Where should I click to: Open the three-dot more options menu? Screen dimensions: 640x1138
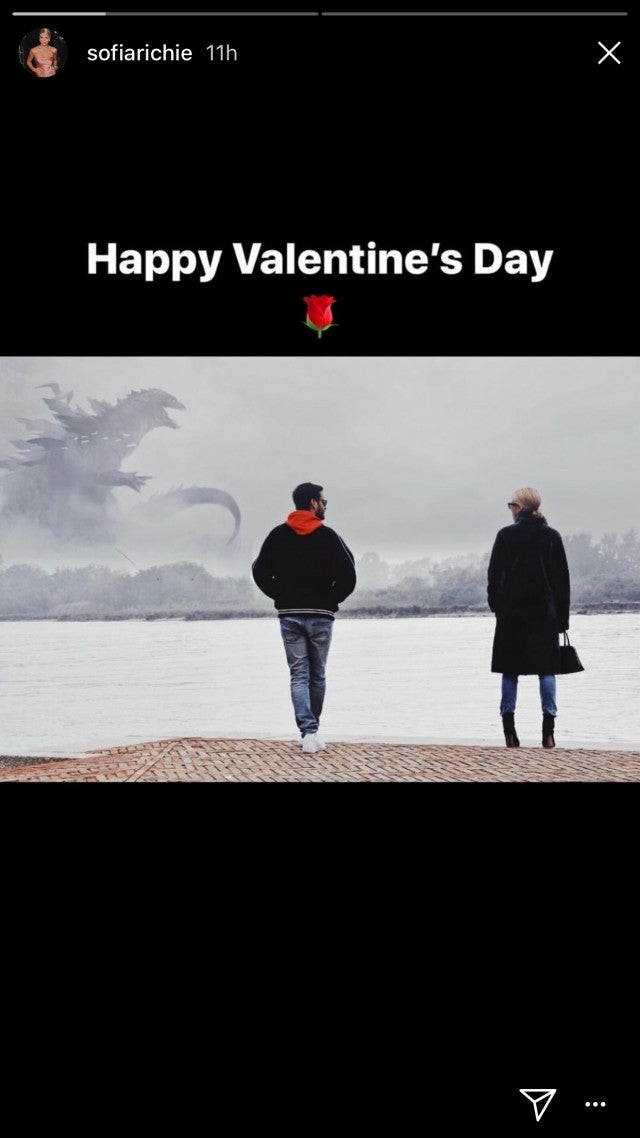595,1104
